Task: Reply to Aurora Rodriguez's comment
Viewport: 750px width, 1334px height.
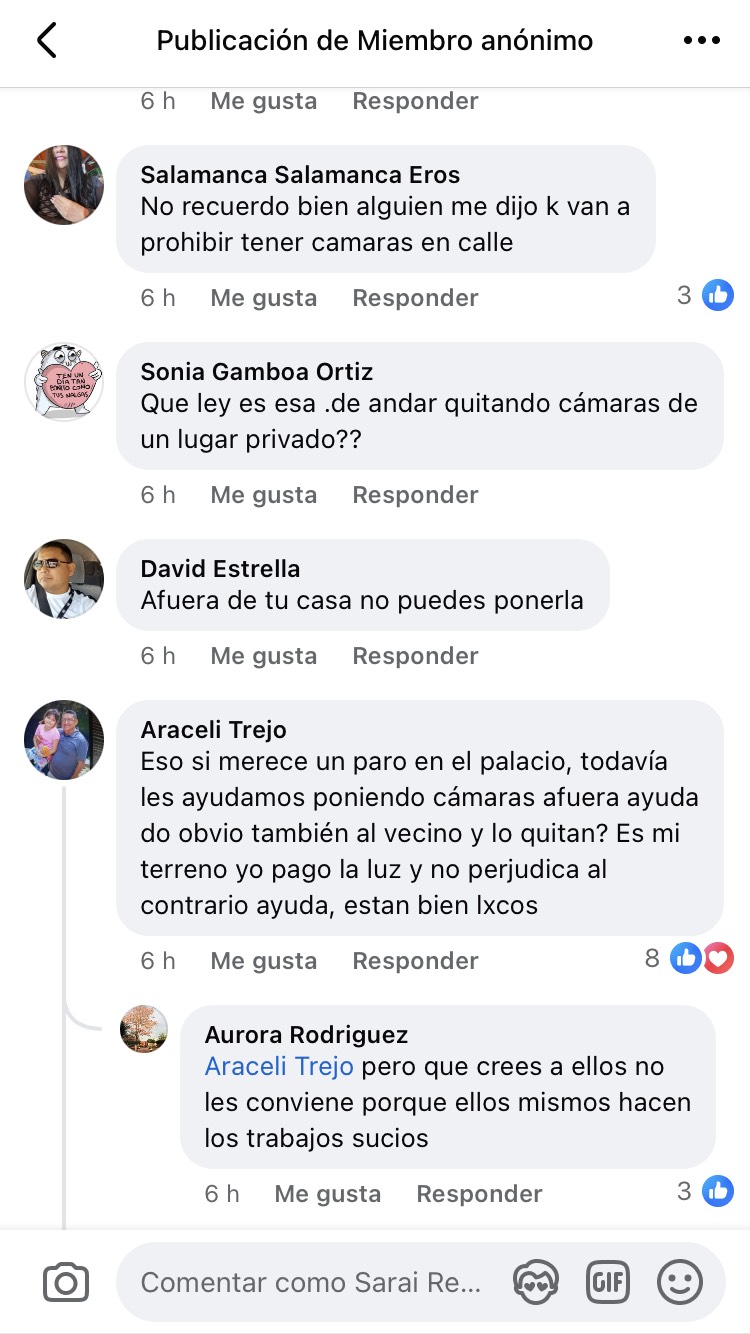Action: point(479,1194)
